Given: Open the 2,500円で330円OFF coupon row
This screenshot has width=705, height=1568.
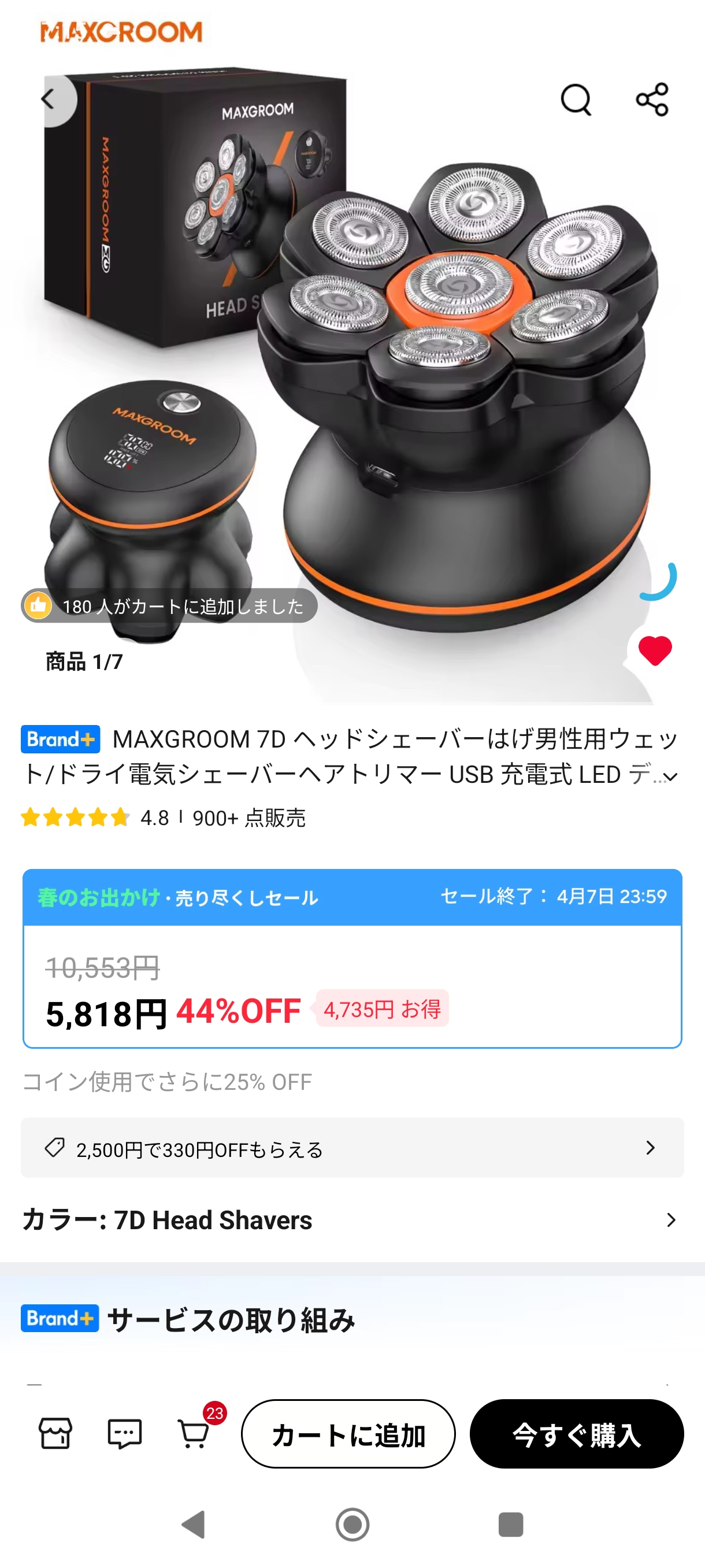Looking at the screenshot, I should pos(352,1148).
